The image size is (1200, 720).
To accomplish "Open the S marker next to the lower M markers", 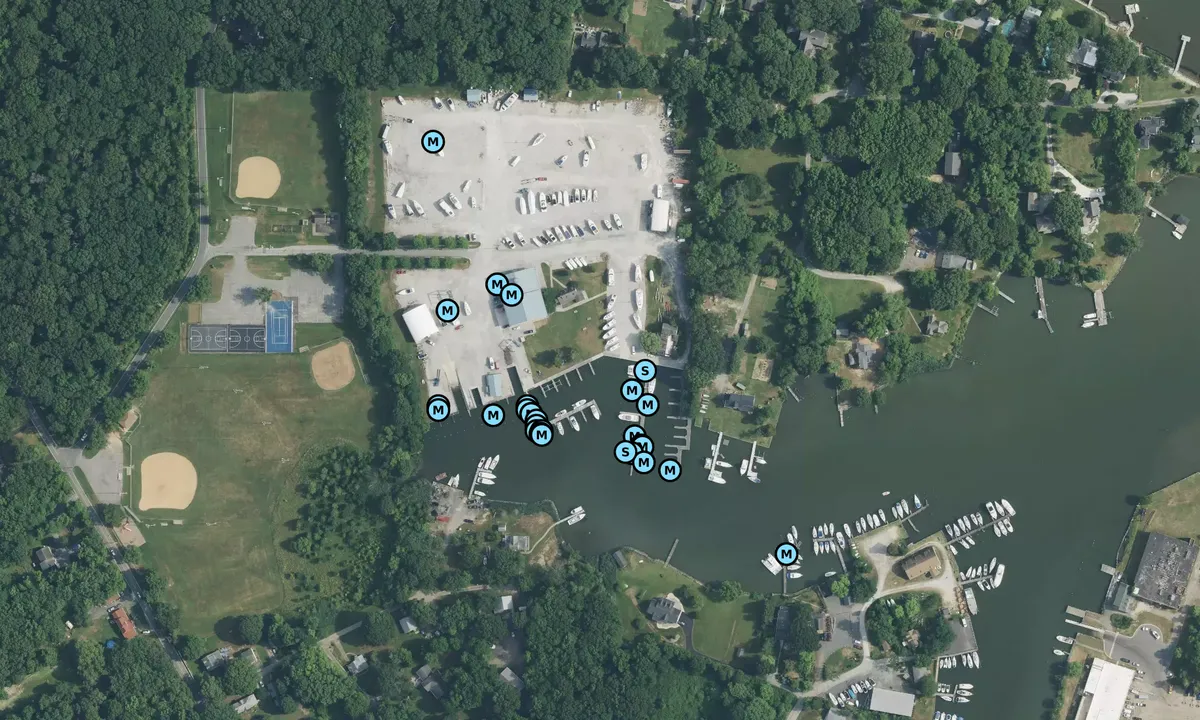I will 625,452.
